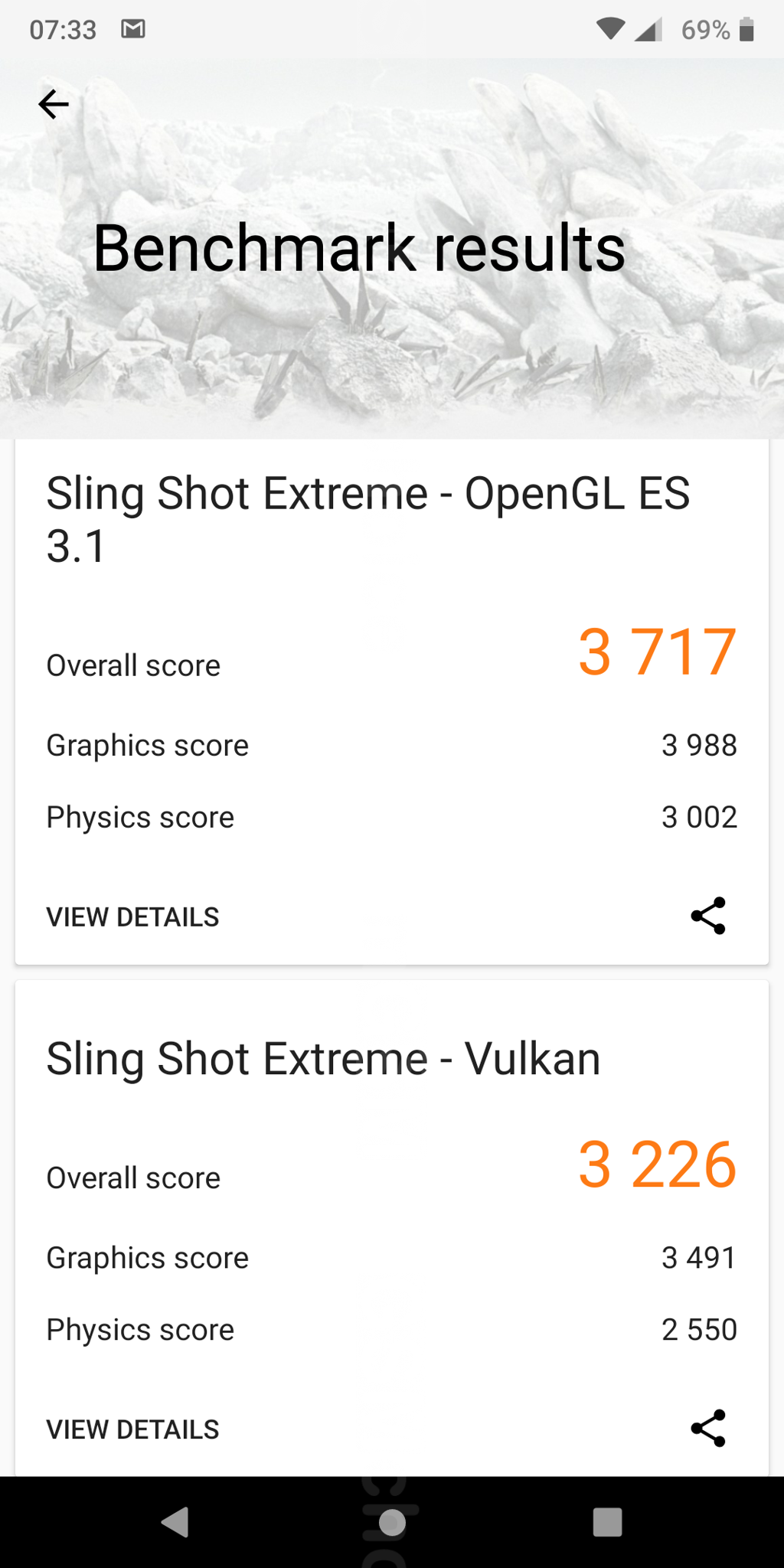Share the Vulkan benchmark result

click(708, 1429)
